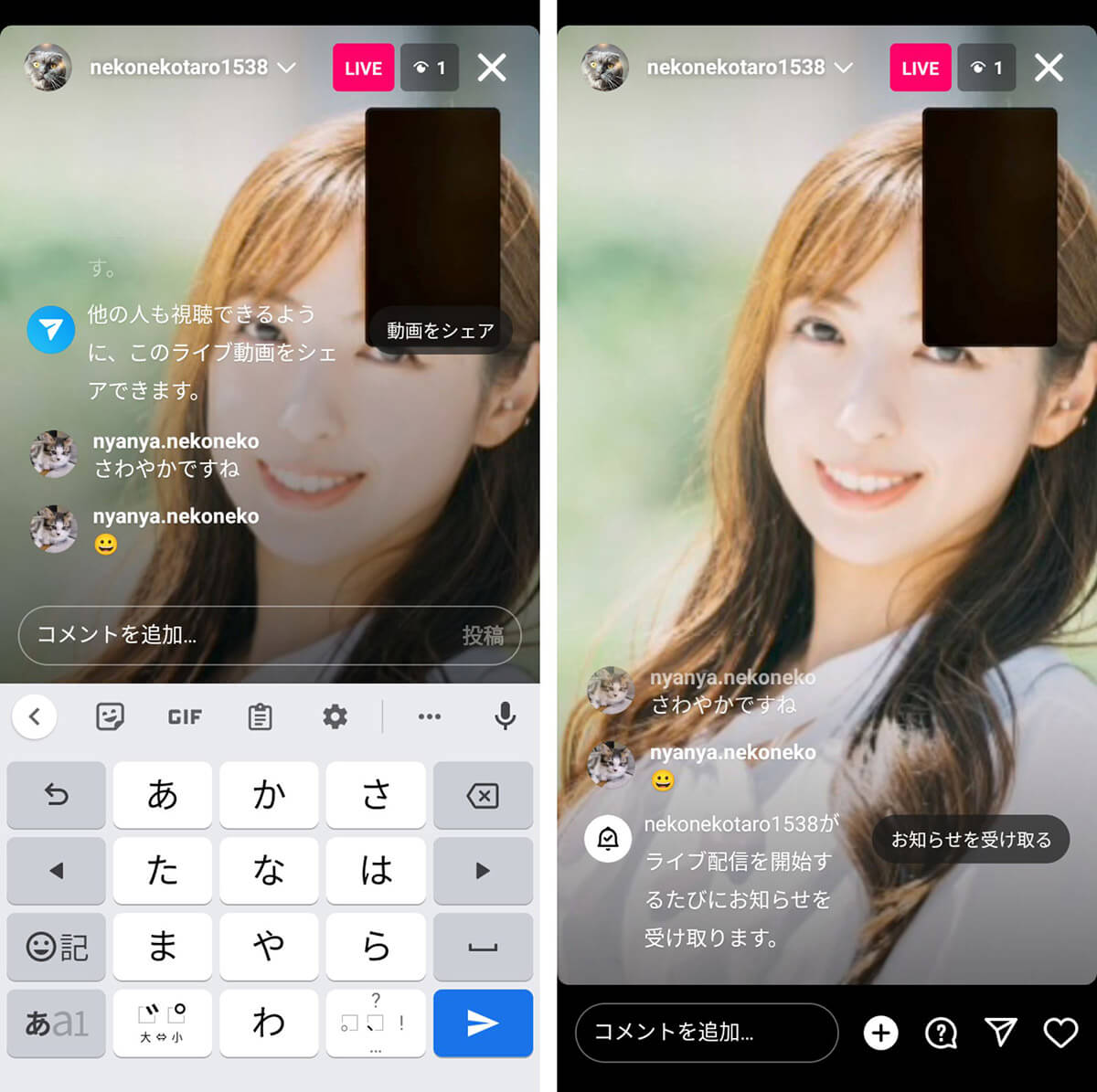Like the live with the heart icon
This screenshot has height=1092, width=1097.
point(1060,1033)
